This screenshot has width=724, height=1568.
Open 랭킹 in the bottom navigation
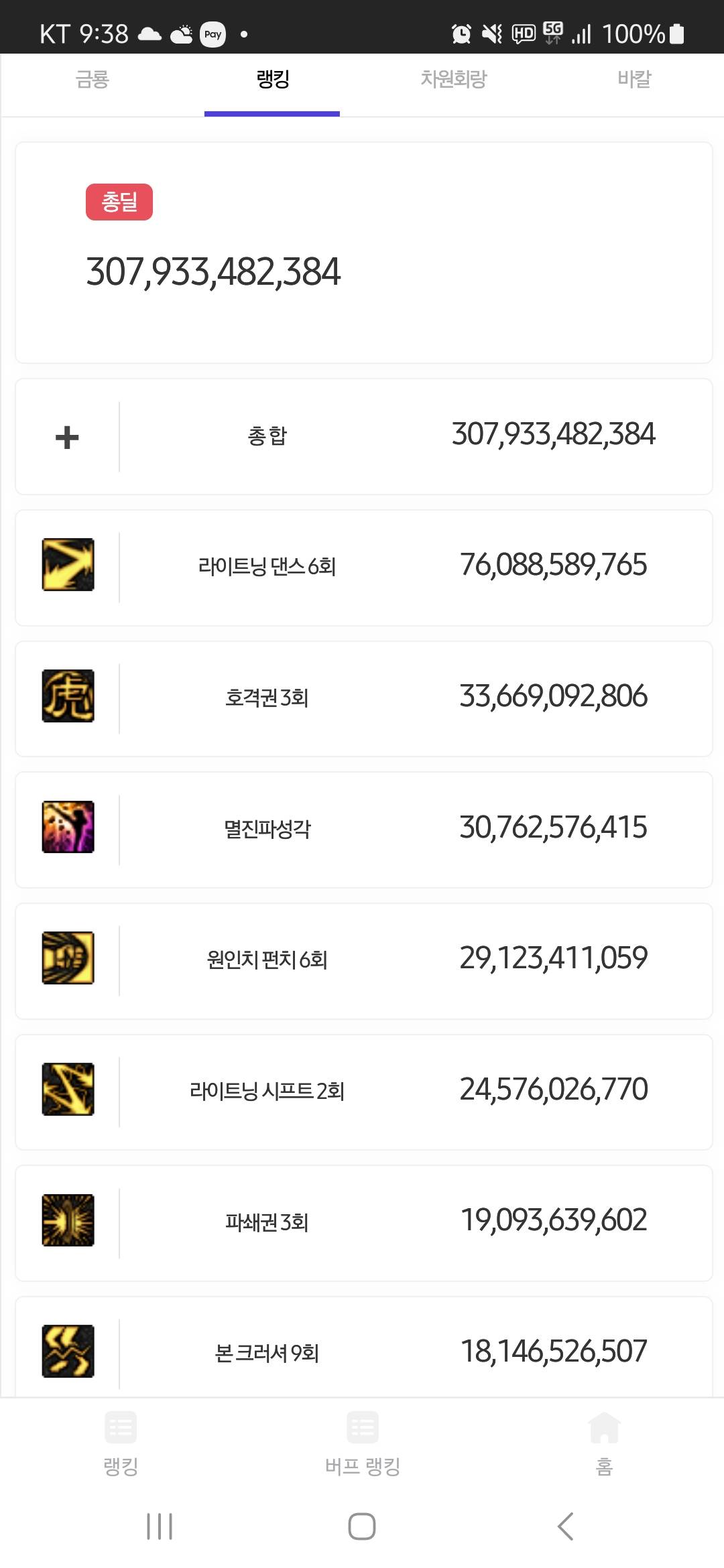[x=121, y=1443]
